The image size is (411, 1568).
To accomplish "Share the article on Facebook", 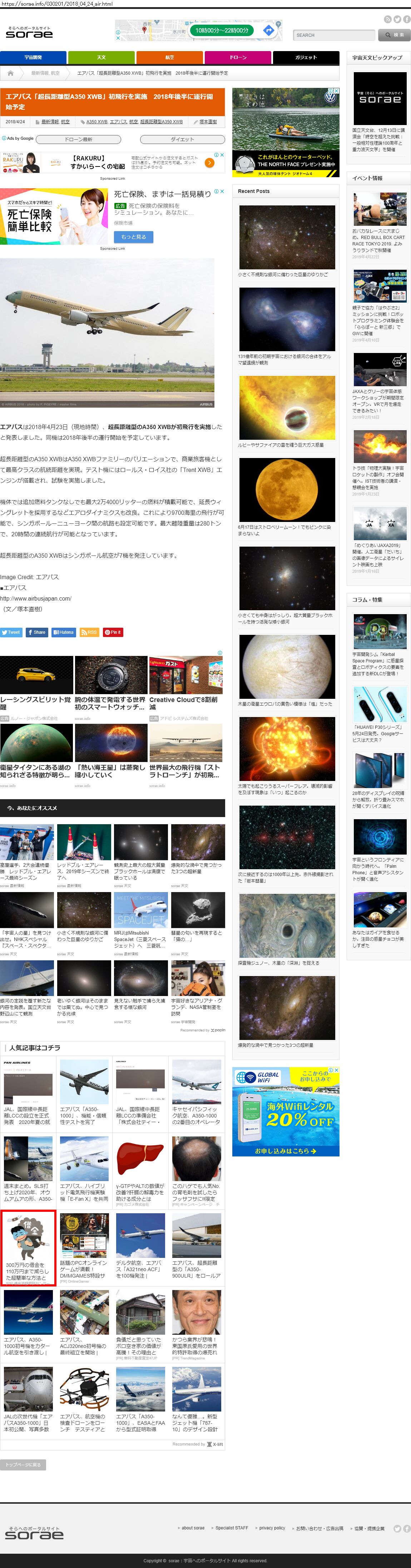I will [x=36, y=632].
